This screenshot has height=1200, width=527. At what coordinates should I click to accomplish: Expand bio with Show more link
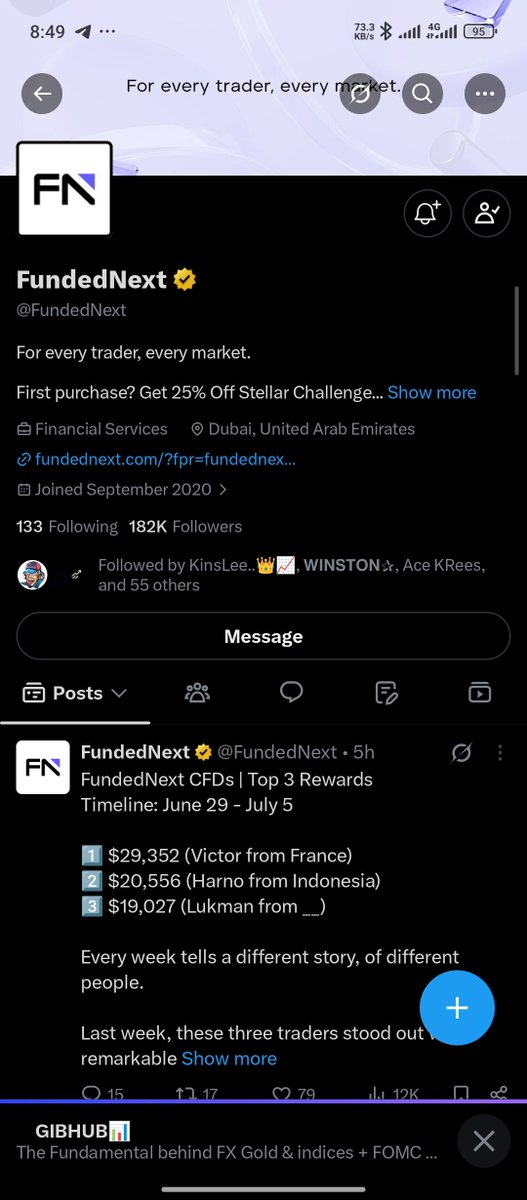click(432, 392)
